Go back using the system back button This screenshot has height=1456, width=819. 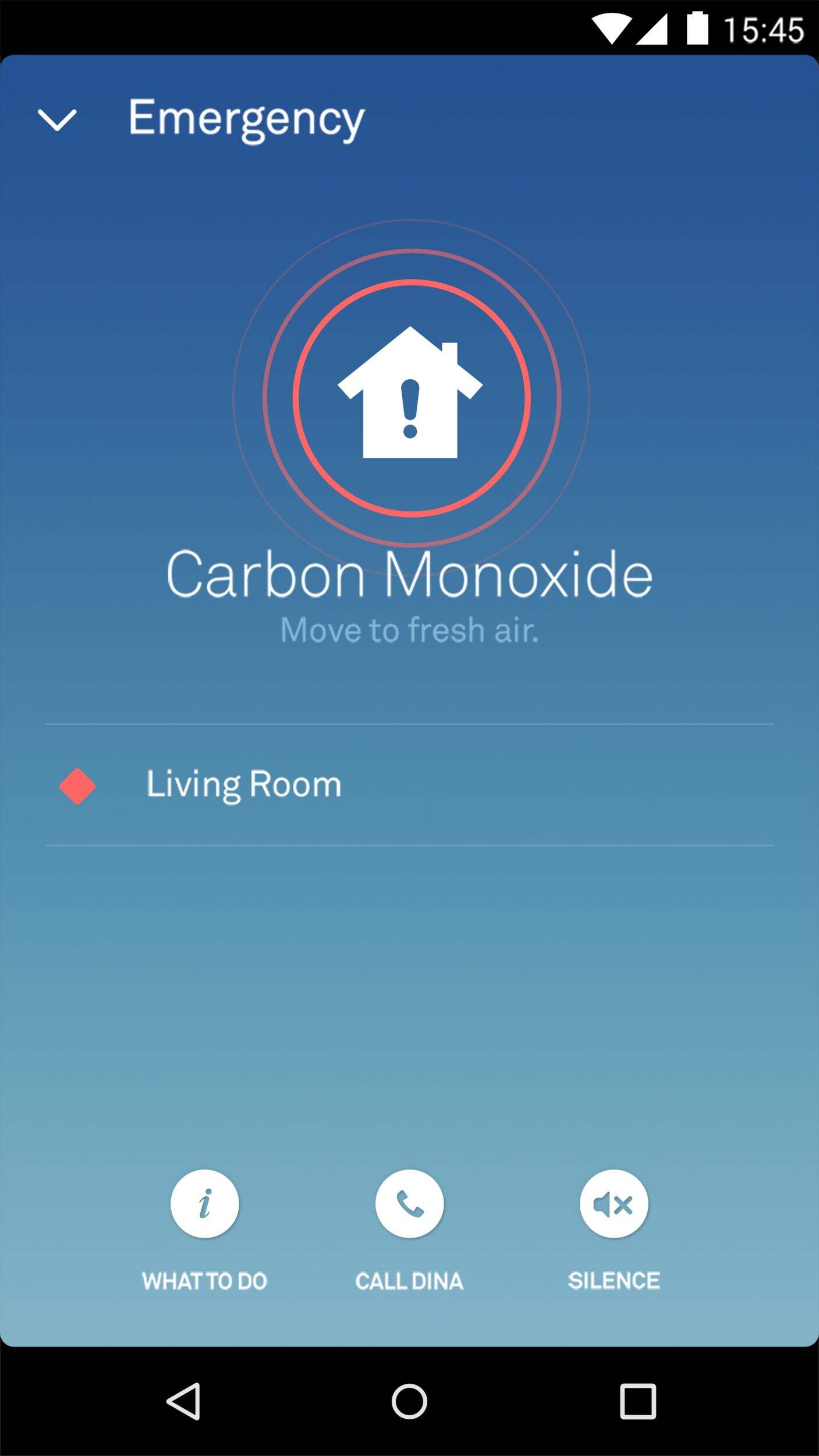184,1401
